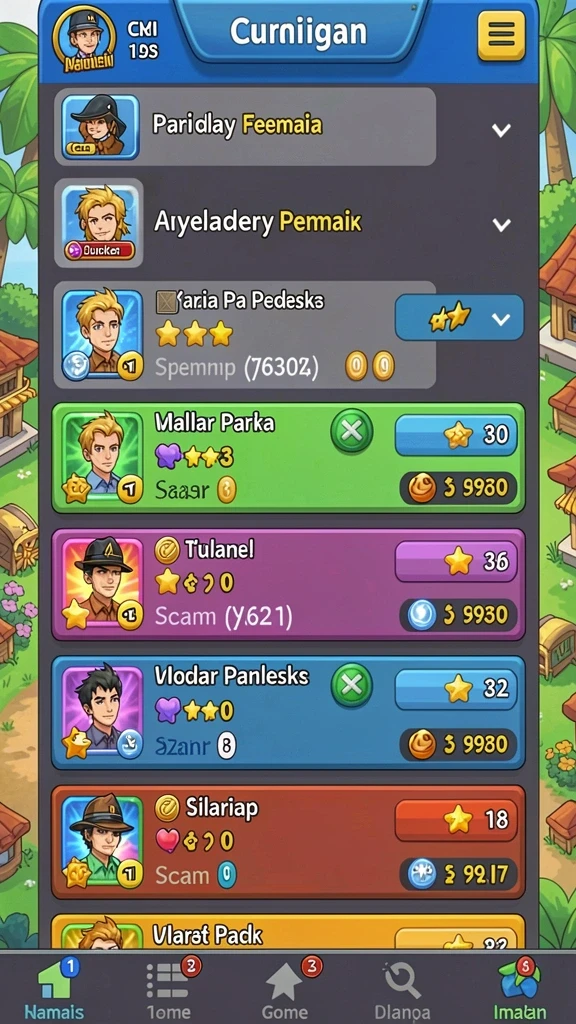Tap the 32 star button on Vlodar Panlesks
The width and height of the screenshot is (576, 1024).
coord(456,688)
